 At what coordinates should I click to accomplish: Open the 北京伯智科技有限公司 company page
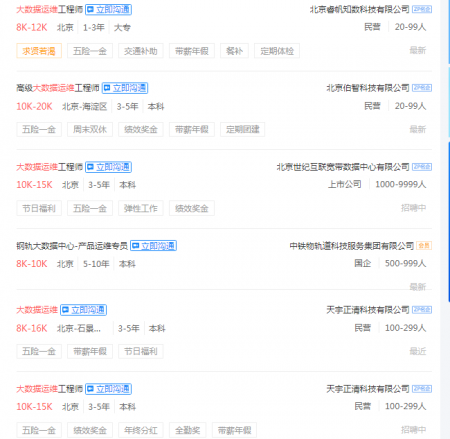tap(368, 88)
